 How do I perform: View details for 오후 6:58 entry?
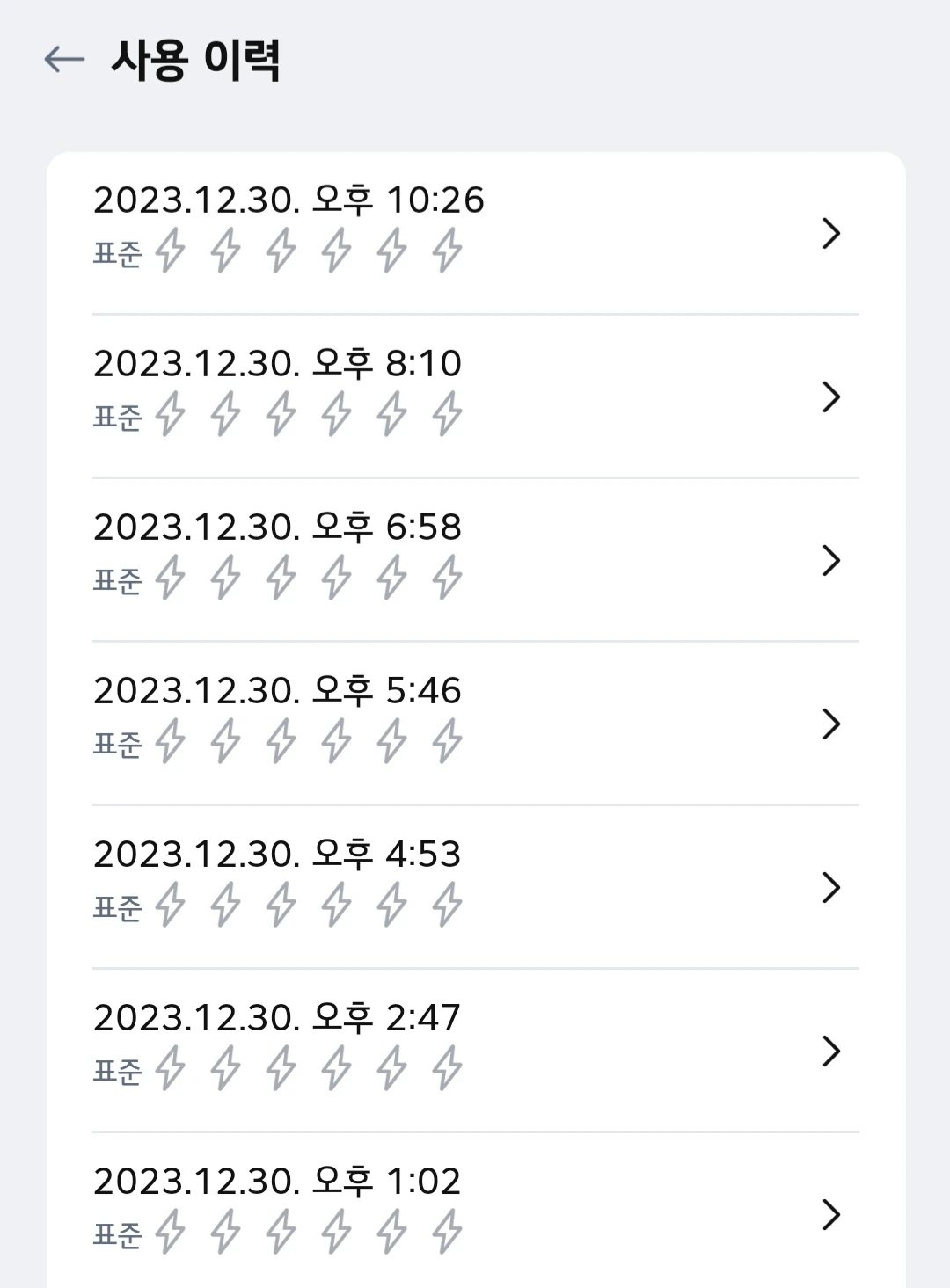(475, 560)
